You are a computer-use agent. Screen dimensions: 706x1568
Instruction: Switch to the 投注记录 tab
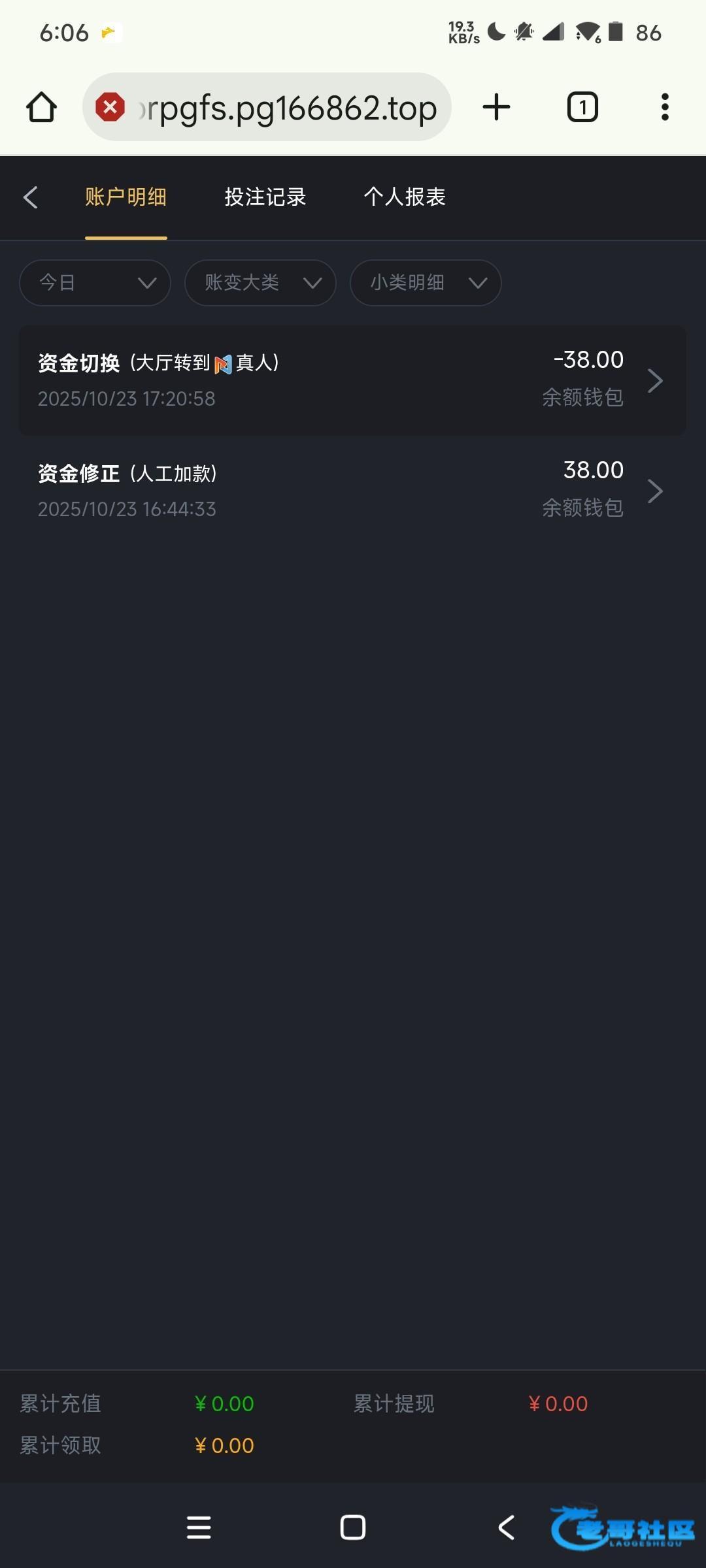(265, 197)
